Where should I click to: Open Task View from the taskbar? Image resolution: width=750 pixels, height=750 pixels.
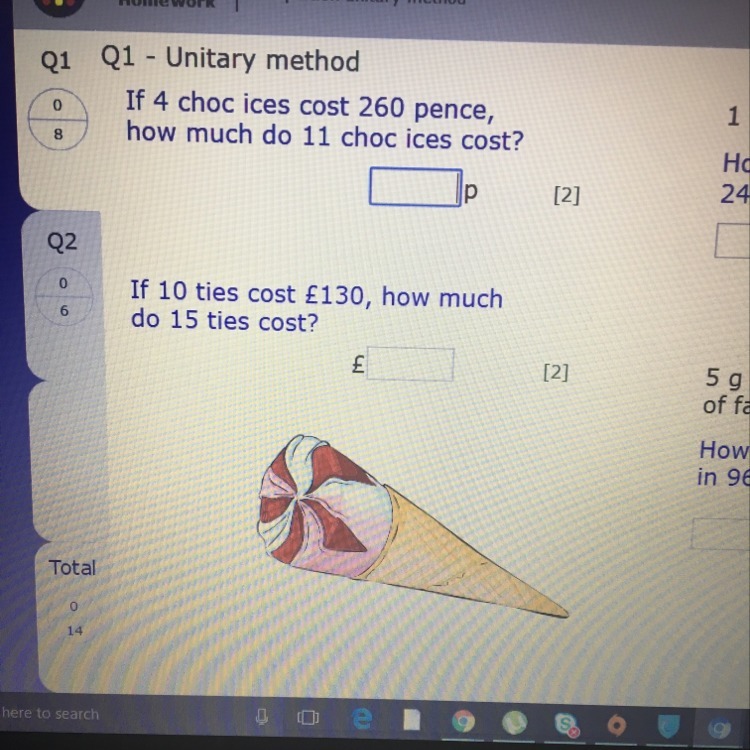[308, 718]
